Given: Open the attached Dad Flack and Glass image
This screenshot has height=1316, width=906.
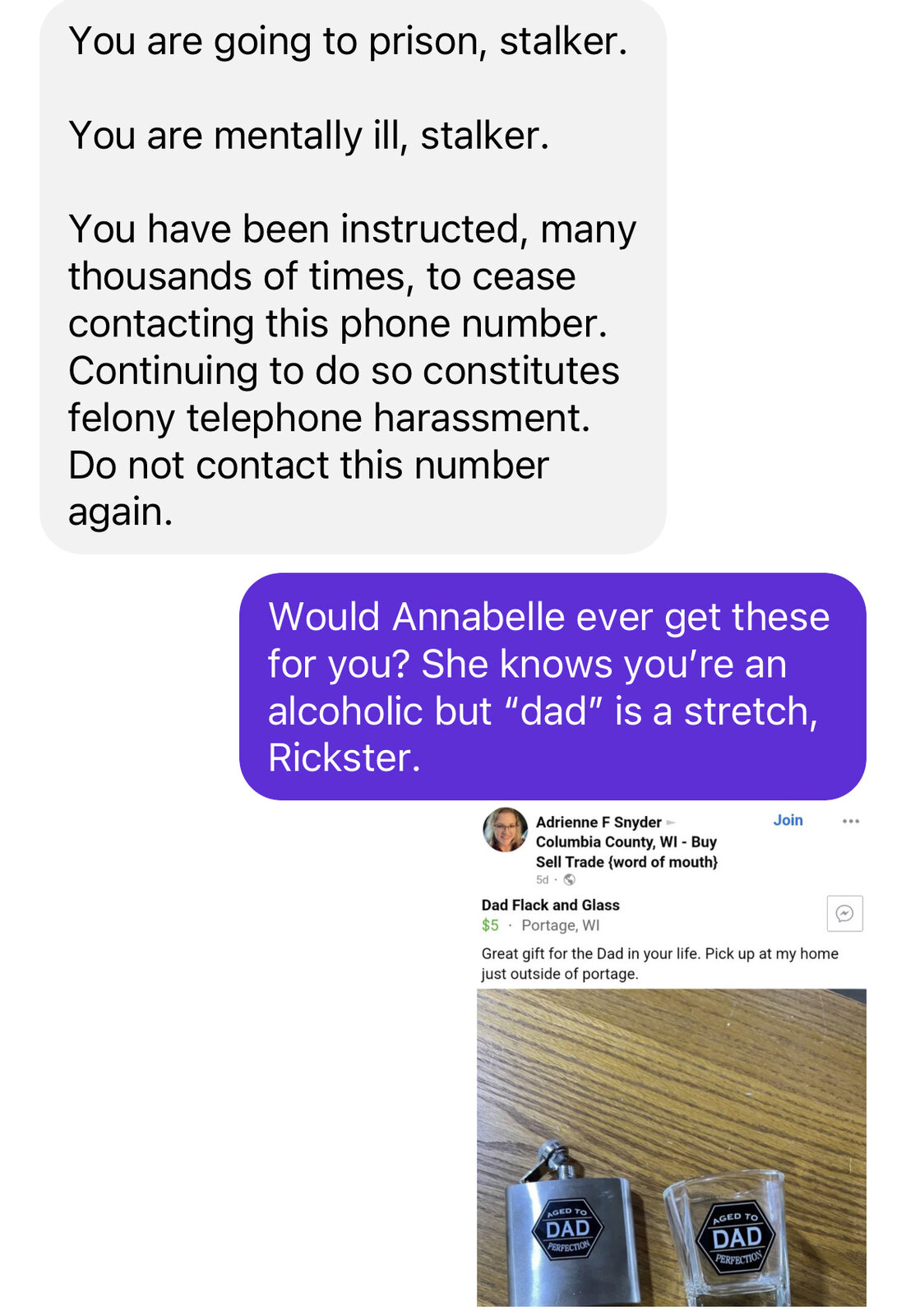Looking at the screenshot, I should click(671, 1146).
